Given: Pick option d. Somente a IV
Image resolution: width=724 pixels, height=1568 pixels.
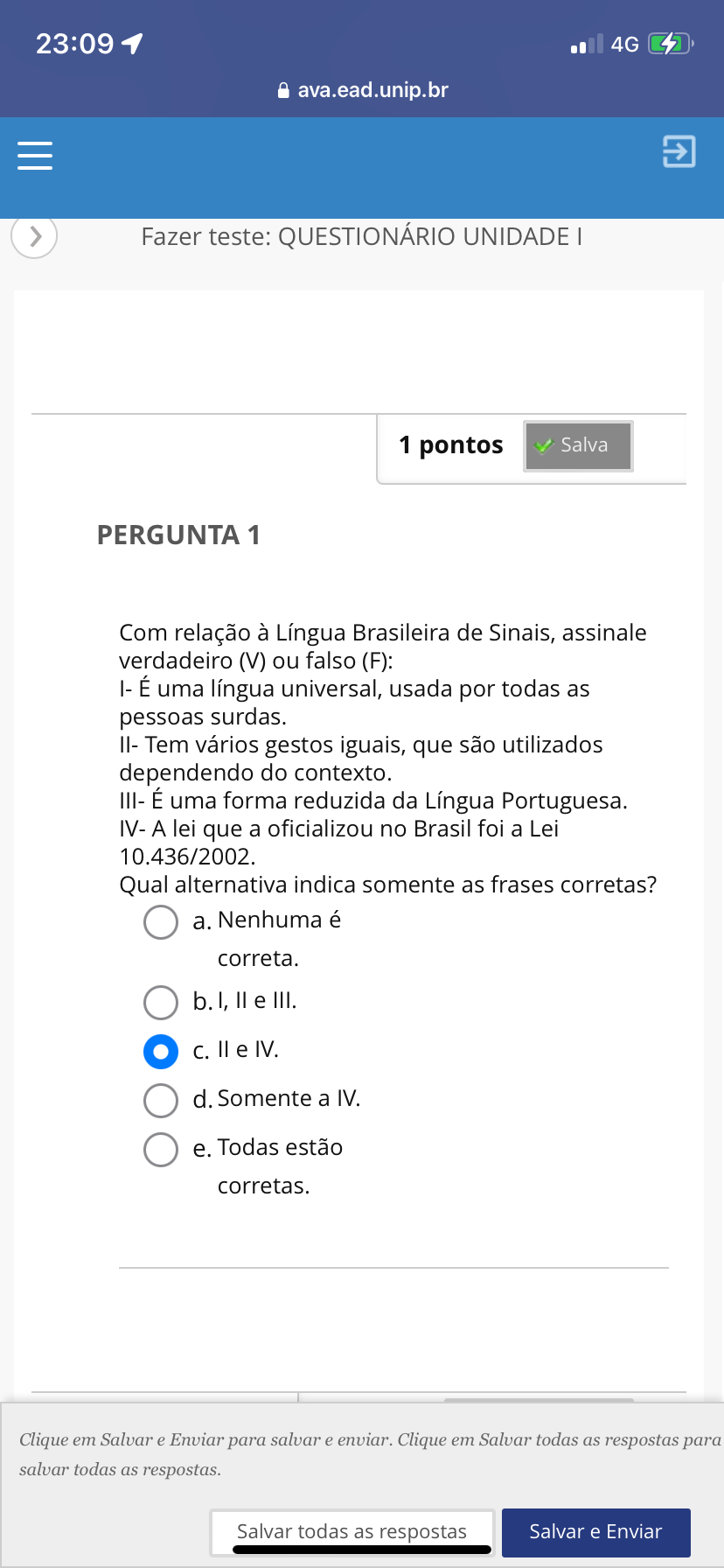Looking at the screenshot, I should click(x=161, y=1100).
